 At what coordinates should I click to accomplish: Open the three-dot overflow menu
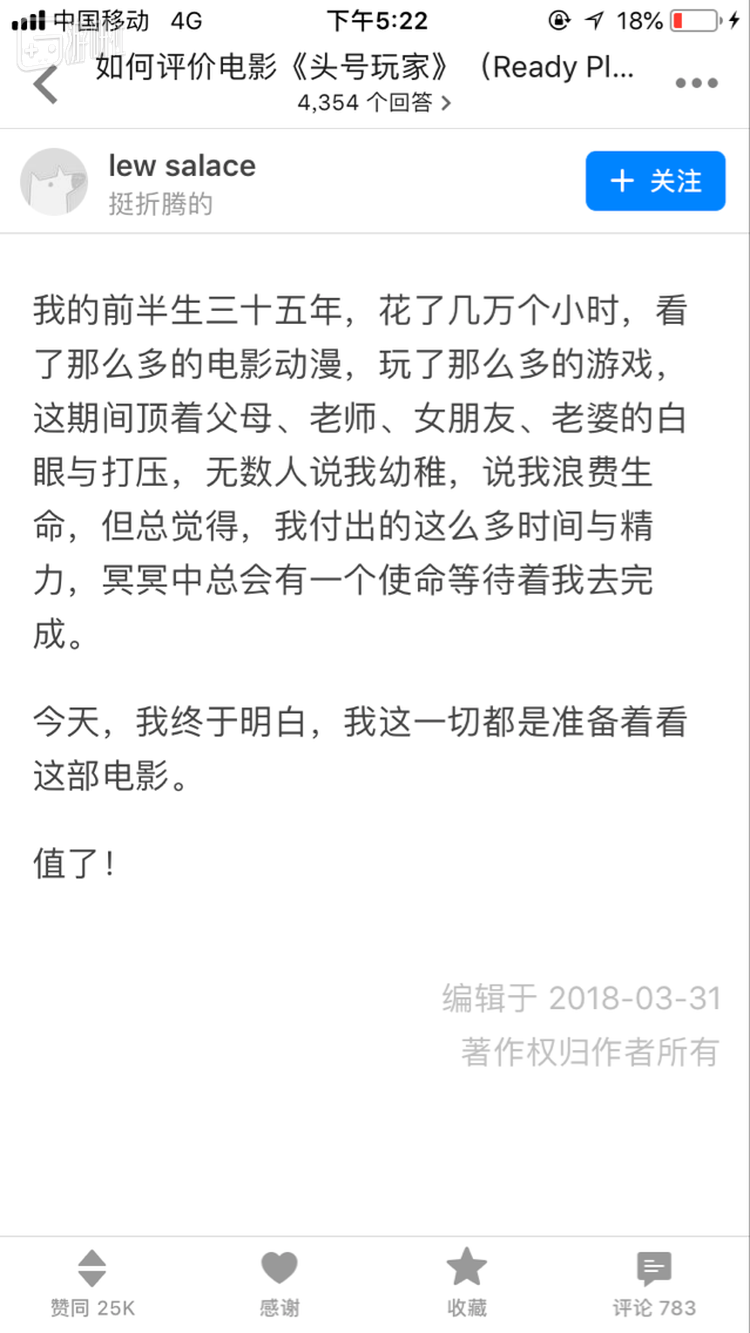click(696, 84)
